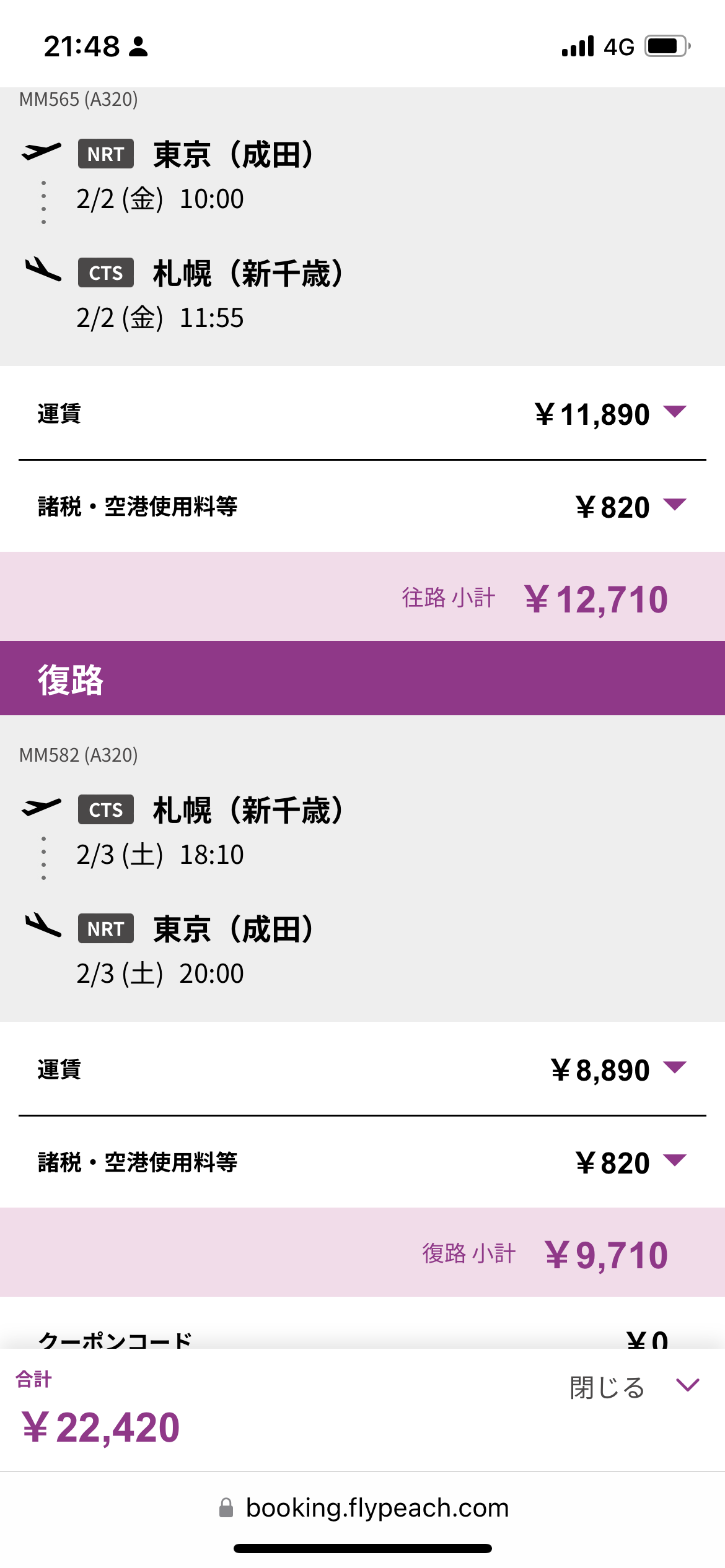Expand the outbound 諸税・空港使用料等 ¥820 details

tap(674, 505)
